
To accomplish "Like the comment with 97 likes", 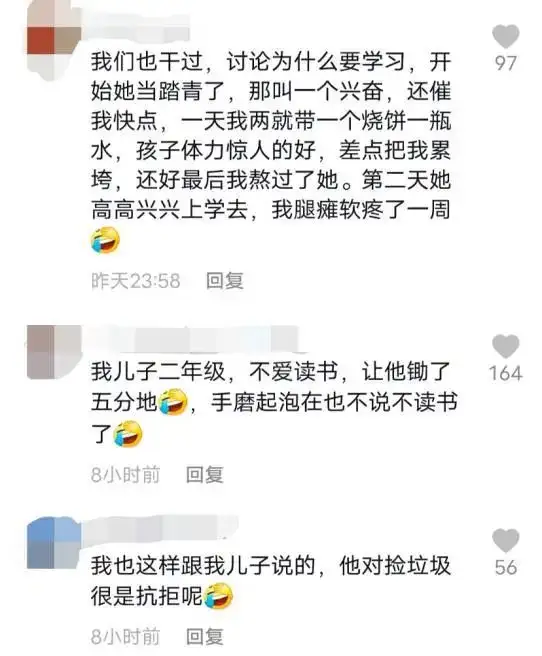I will pyautogui.click(x=506, y=36).
